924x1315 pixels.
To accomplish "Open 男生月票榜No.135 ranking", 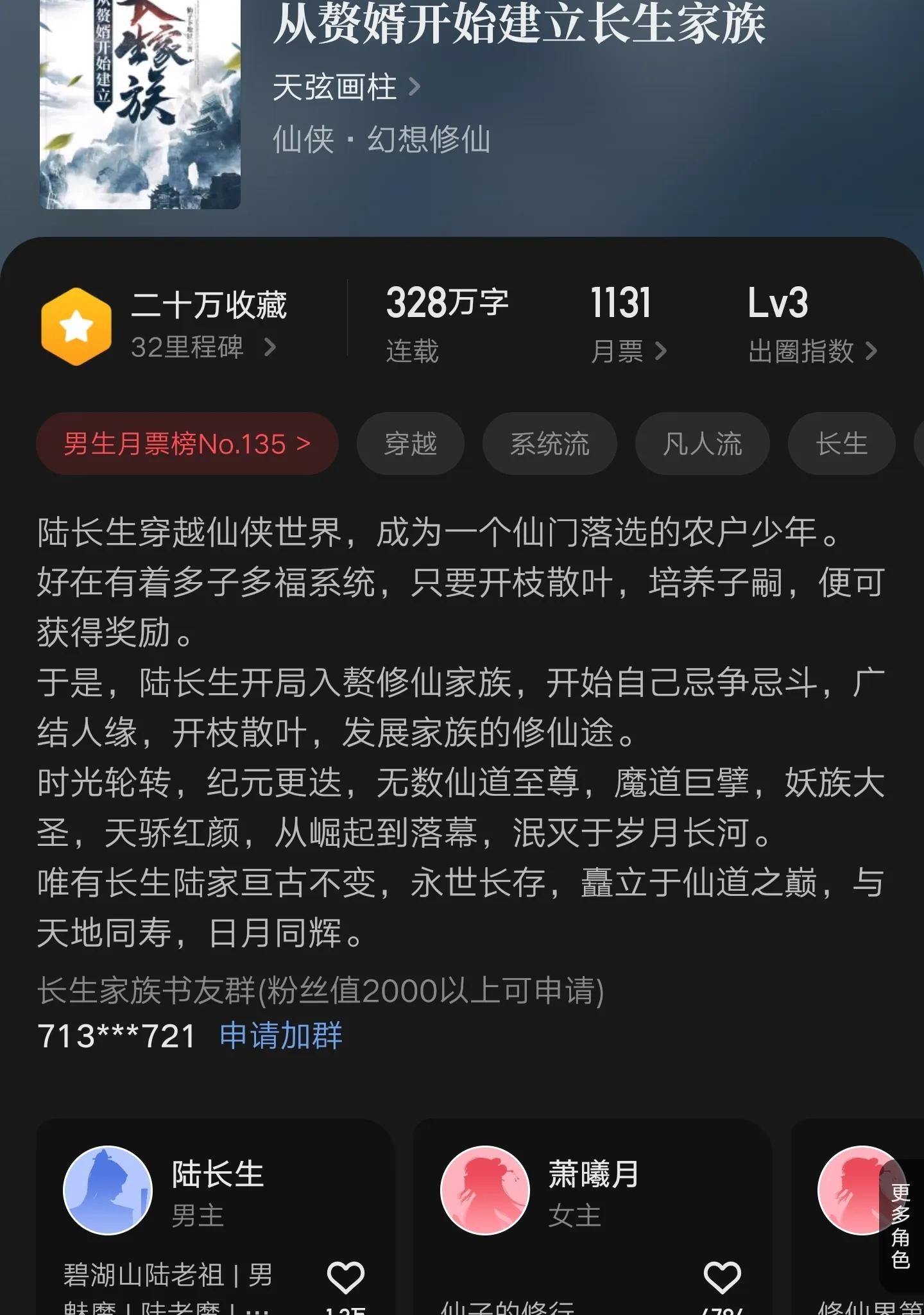I will coord(187,444).
